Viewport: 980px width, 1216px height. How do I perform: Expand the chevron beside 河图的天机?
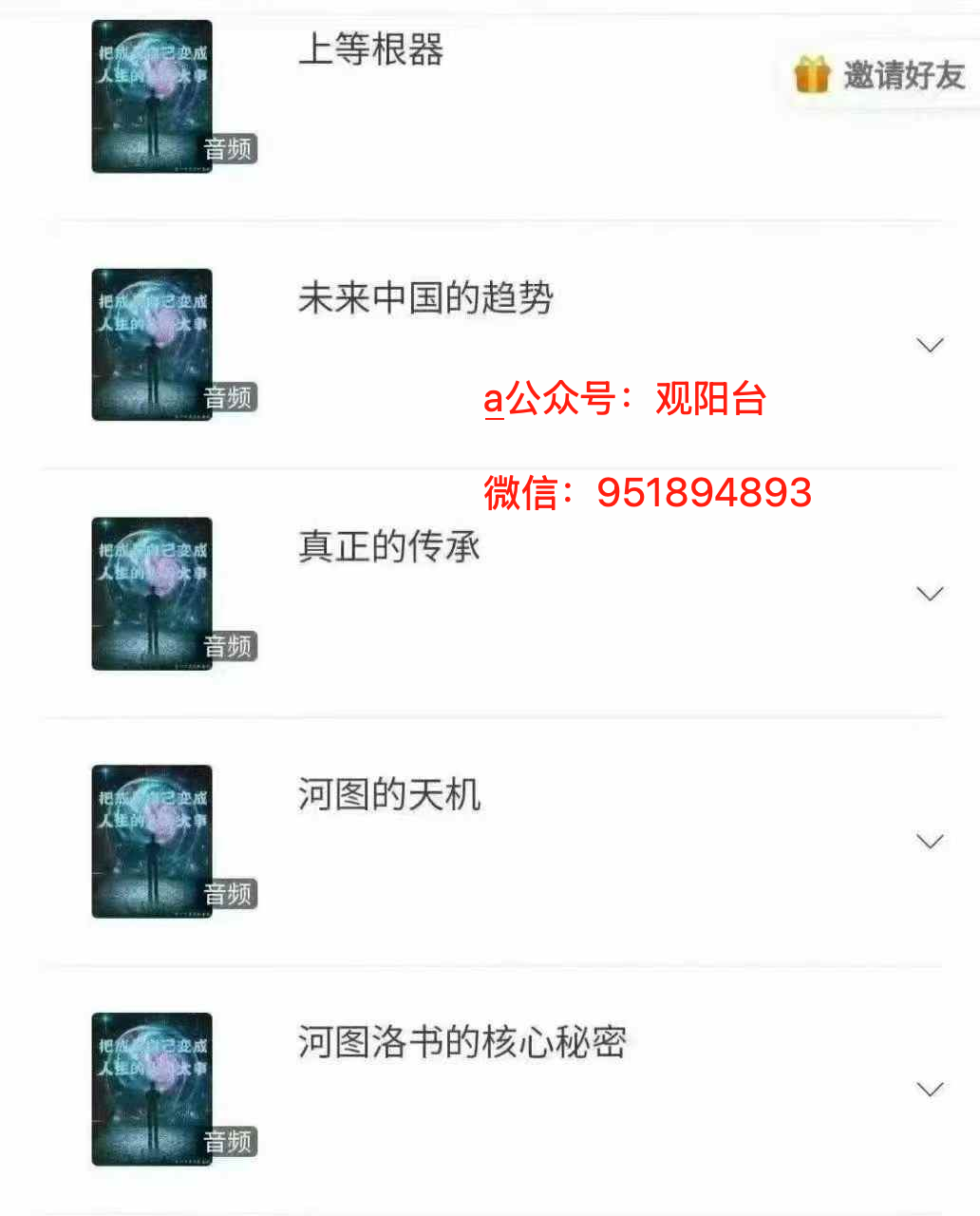pos(930,842)
